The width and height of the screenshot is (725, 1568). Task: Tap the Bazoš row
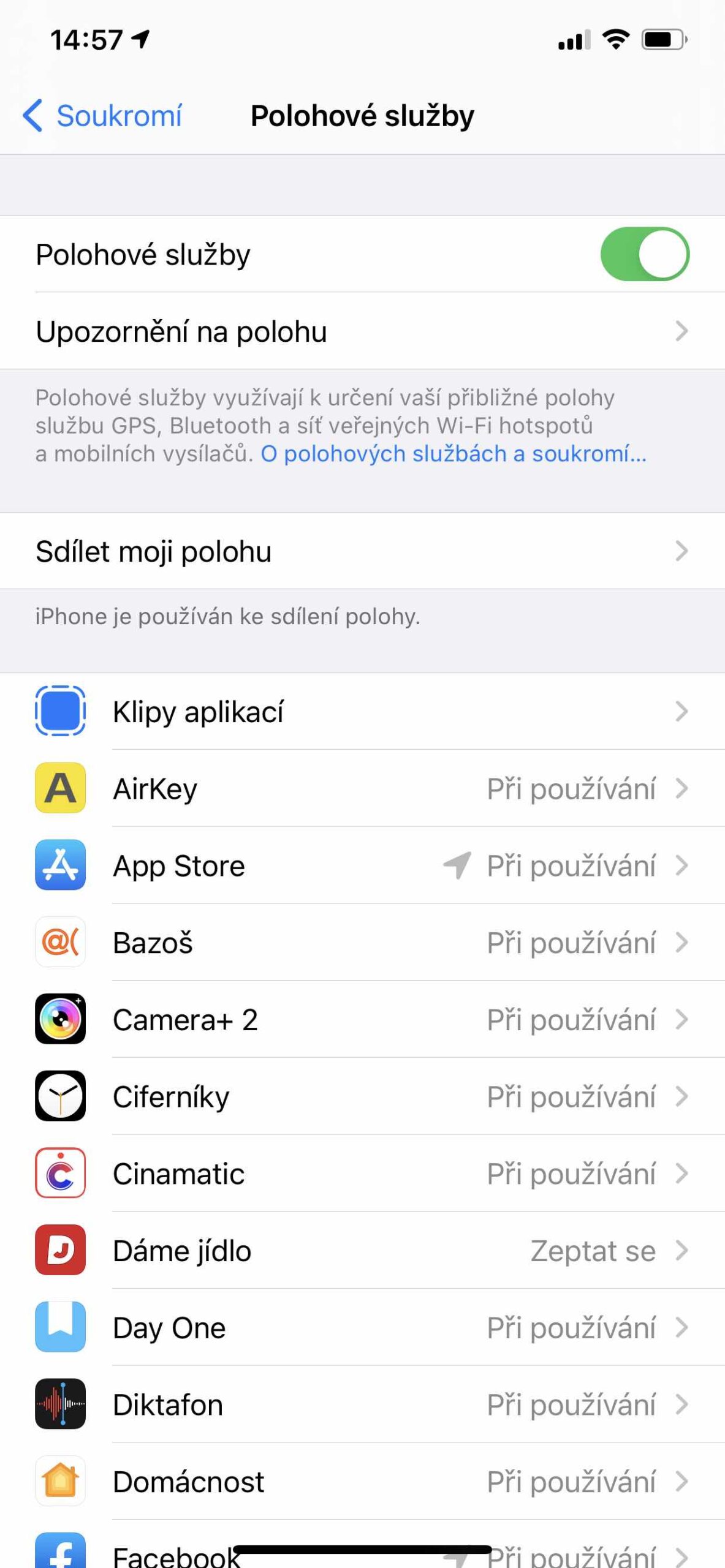coord(362,943)
